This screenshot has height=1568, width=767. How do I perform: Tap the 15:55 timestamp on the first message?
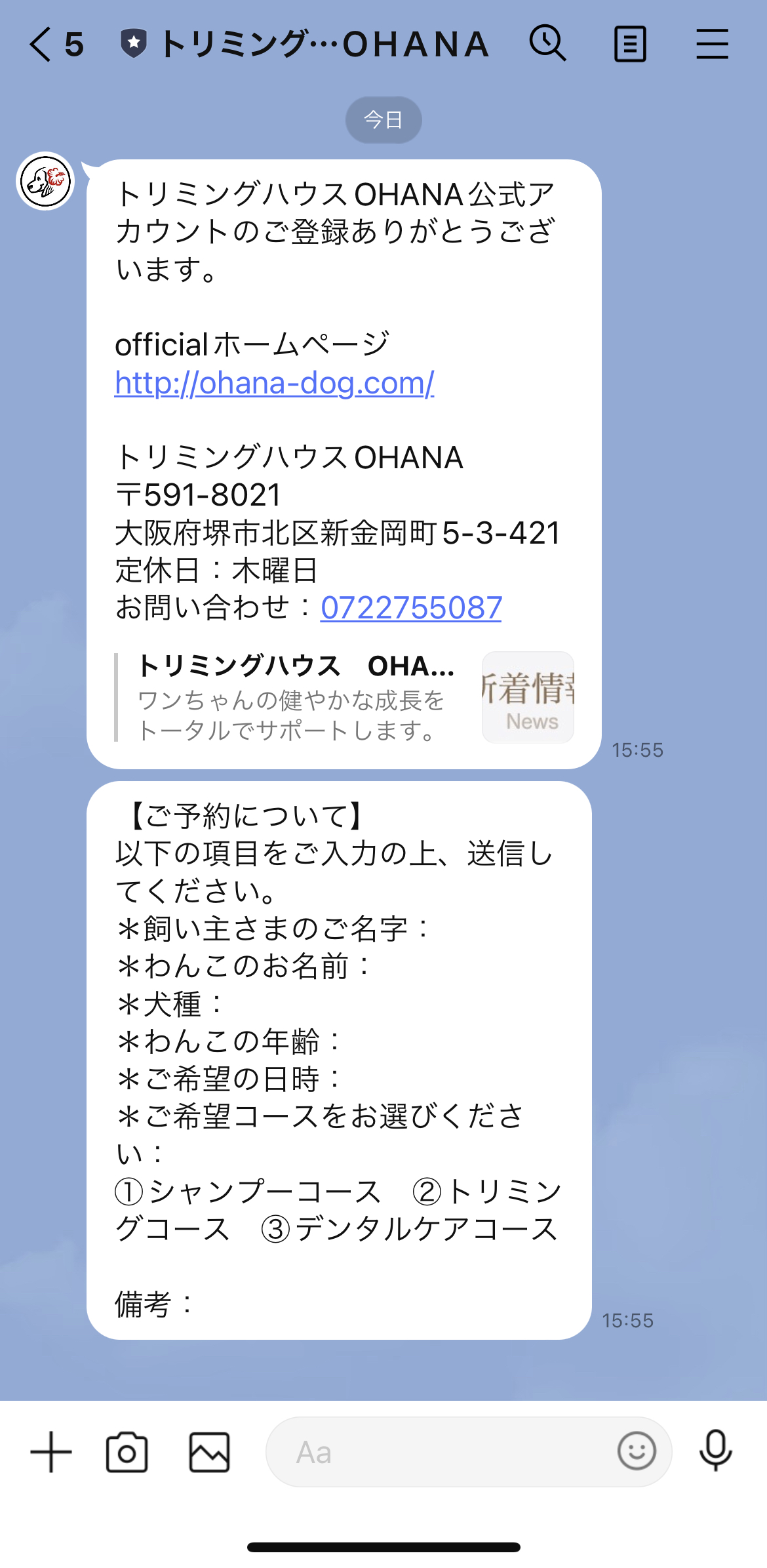(x=638, y=751)
